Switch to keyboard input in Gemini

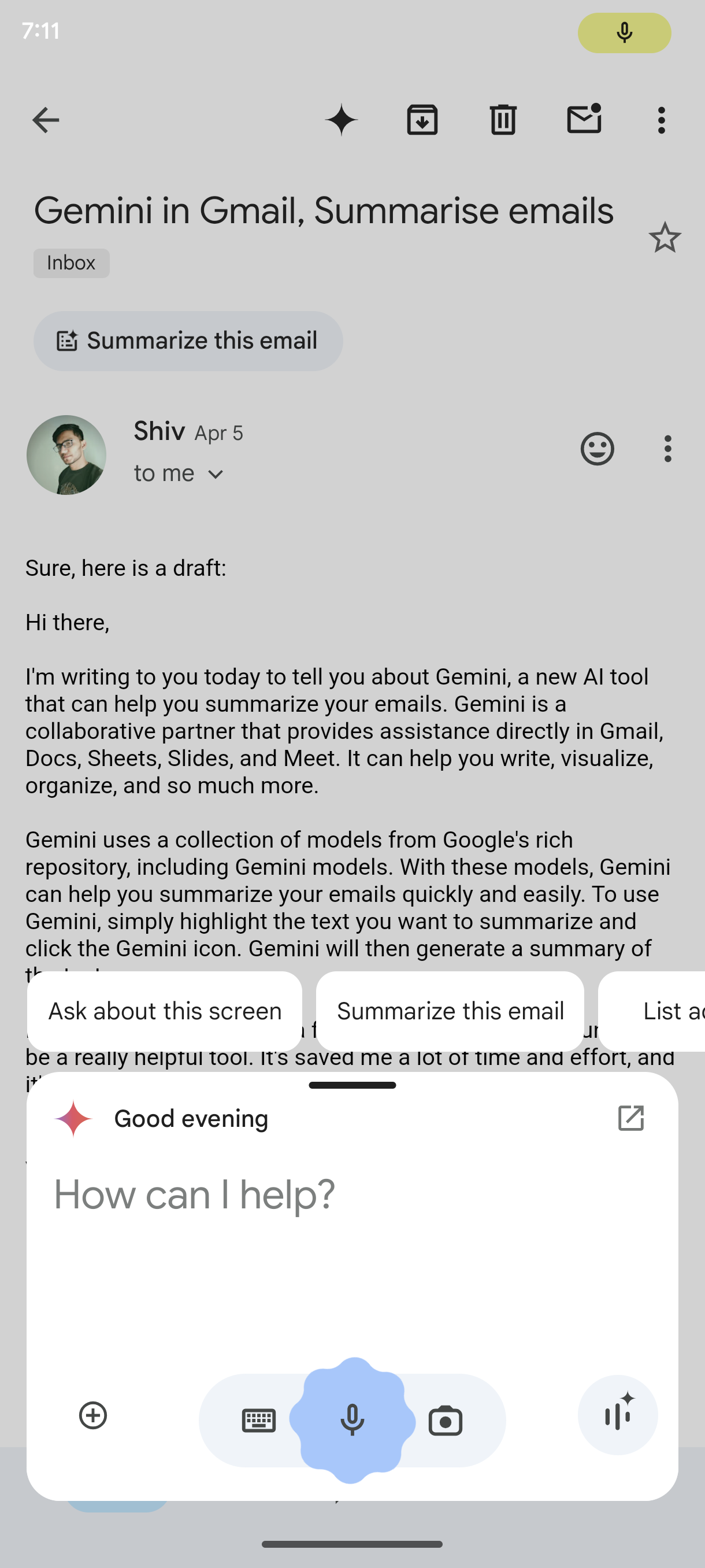pos(258,1421)
